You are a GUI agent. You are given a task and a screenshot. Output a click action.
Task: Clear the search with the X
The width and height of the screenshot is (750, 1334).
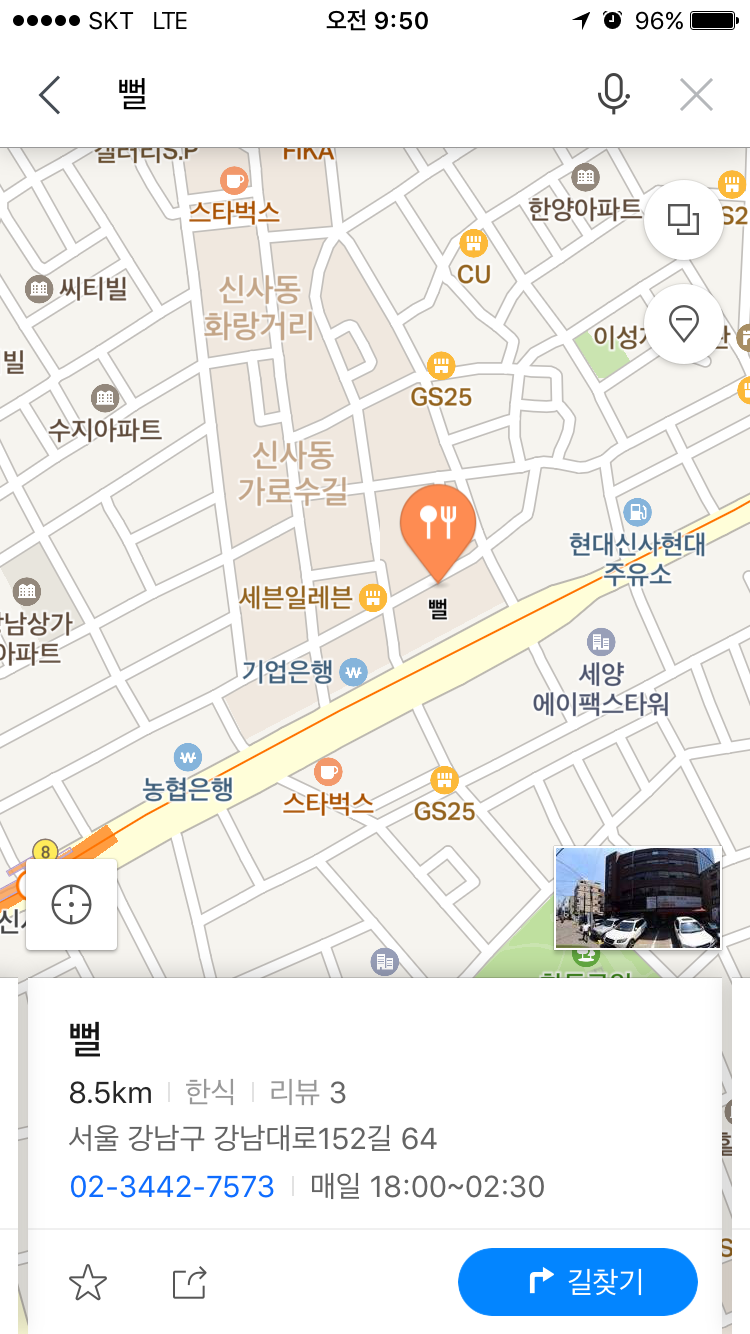[696, 95]
